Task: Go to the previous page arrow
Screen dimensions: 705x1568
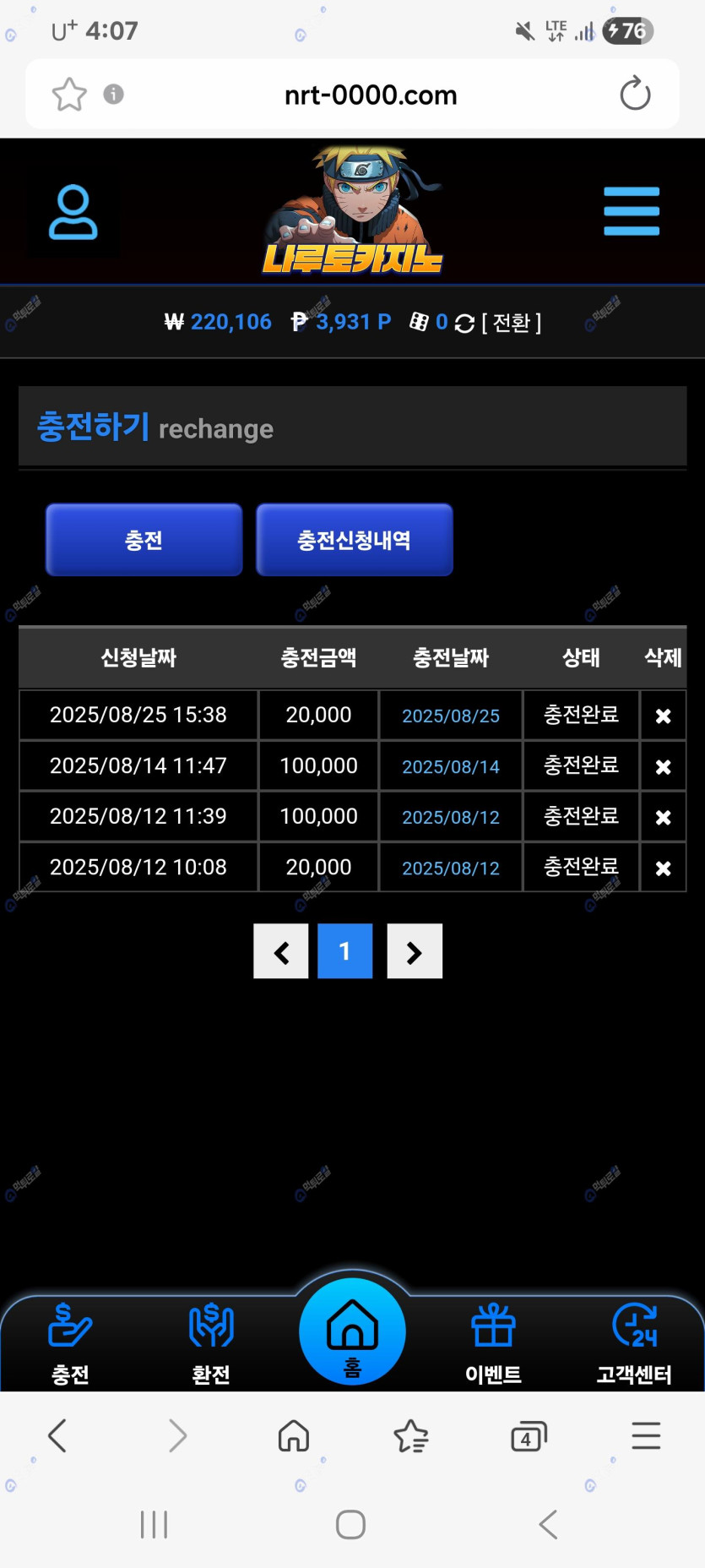Action: [x=281, y=951]
